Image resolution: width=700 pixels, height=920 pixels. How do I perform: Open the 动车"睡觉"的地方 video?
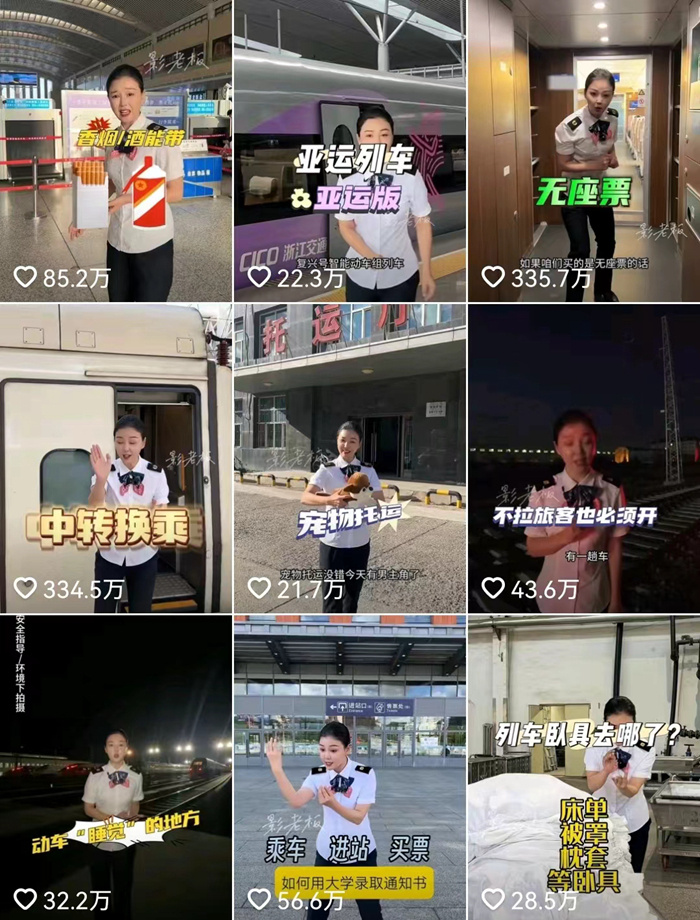tap(116, 767)
